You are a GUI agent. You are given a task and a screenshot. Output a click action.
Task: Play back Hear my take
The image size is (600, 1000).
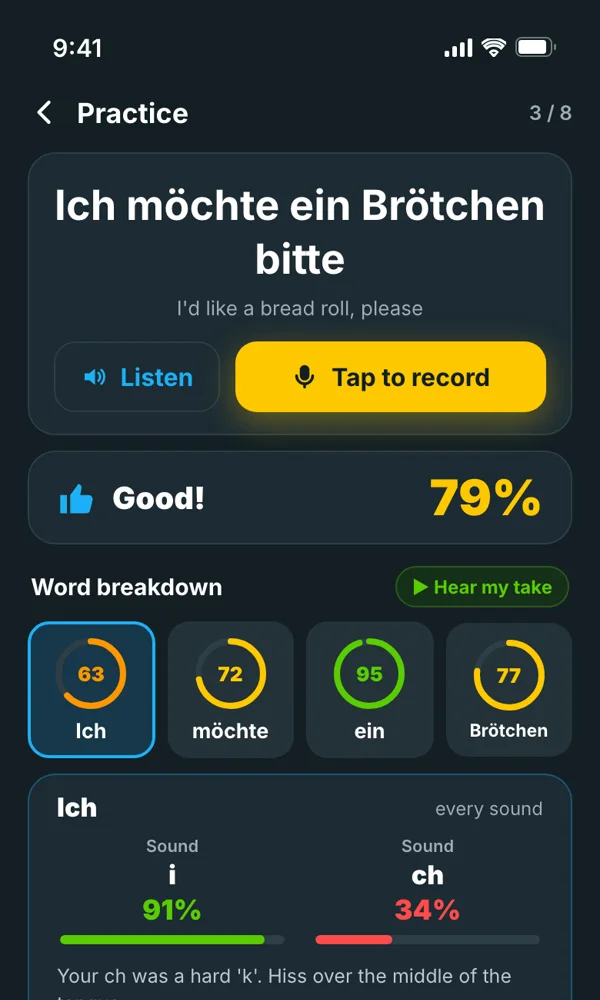click(x=482, y=587)
